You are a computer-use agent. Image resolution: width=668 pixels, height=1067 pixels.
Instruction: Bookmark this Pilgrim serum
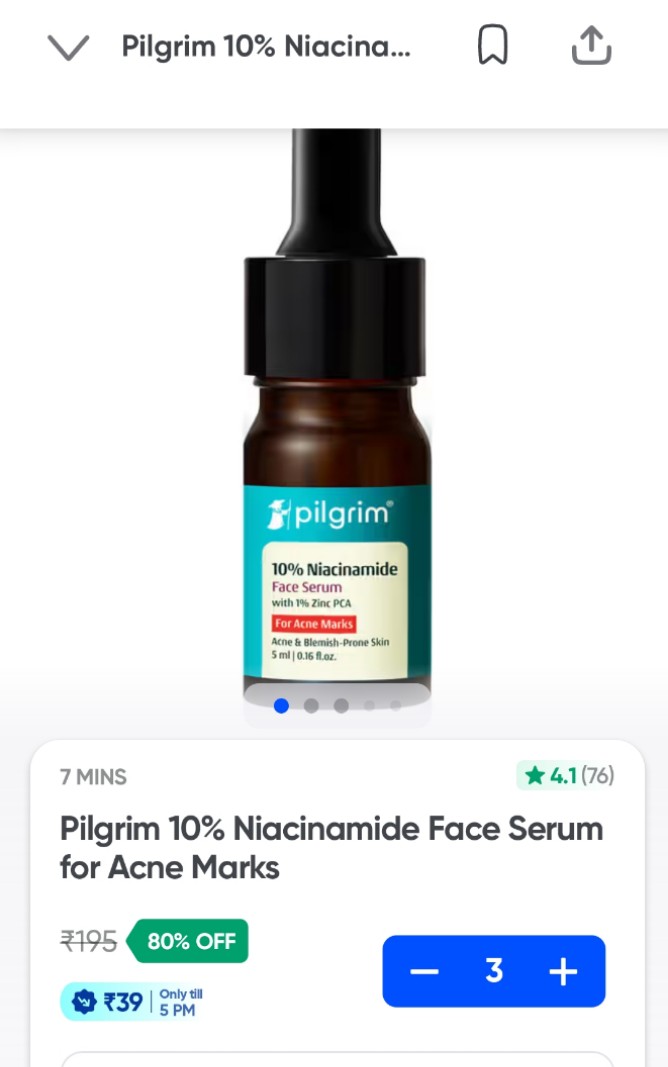pos(492,46)
